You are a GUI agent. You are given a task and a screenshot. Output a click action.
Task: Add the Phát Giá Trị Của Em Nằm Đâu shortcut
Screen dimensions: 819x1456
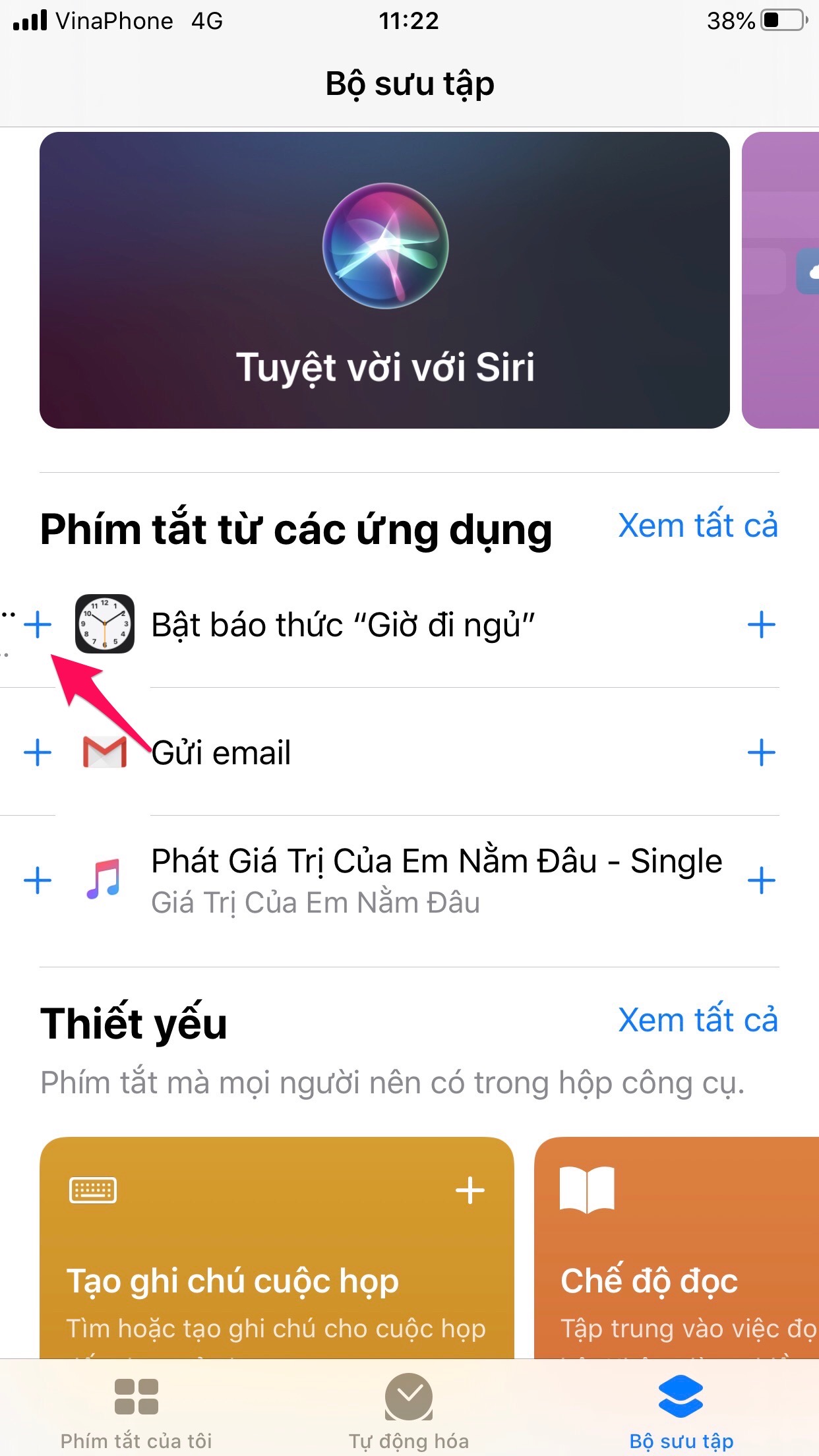(x=761, y=880)
